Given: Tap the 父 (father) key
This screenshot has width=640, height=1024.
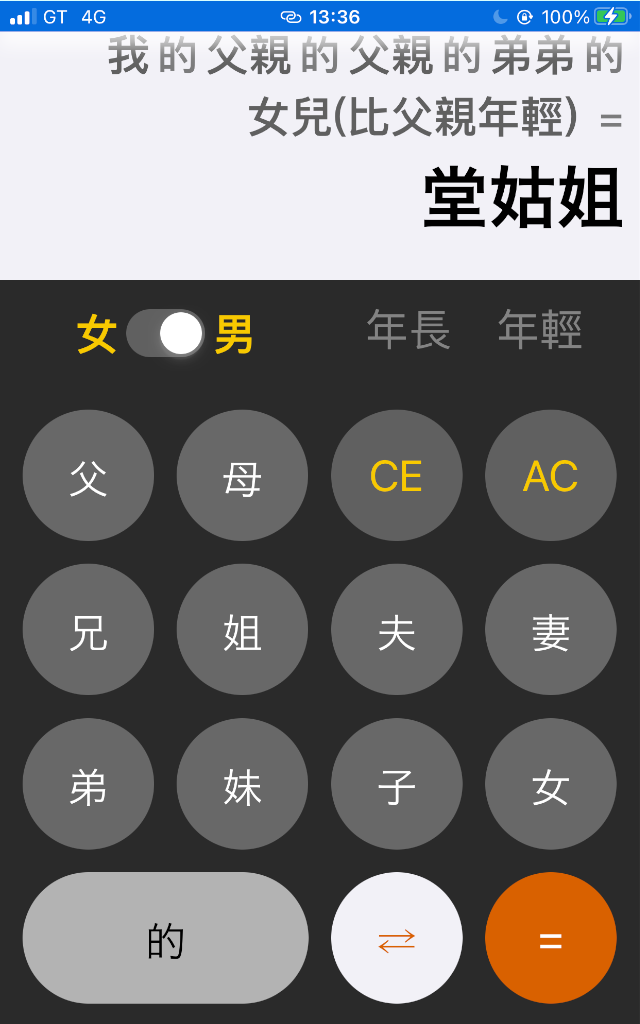Looking at the screenshot, I should [88, 476].
